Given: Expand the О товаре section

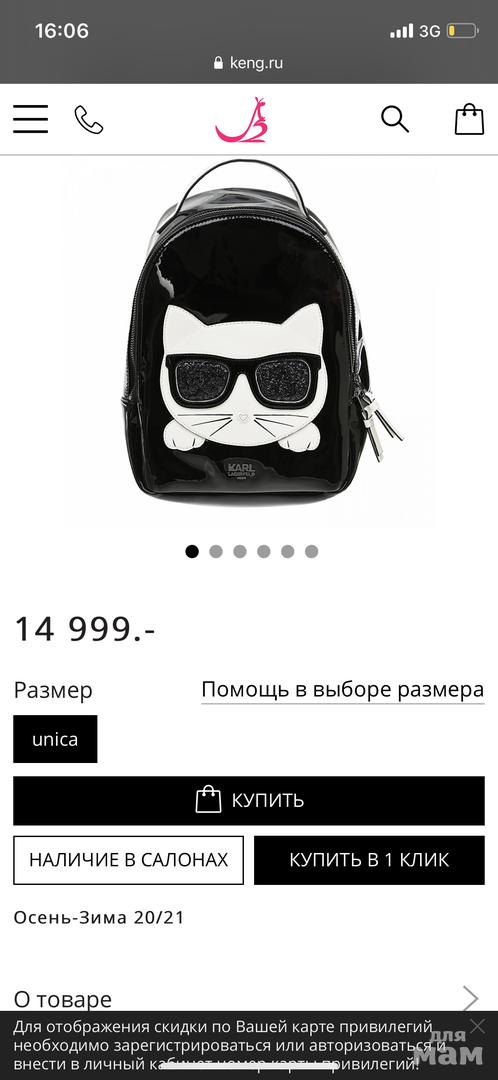Looking at the screenshot, I should 249,999.
